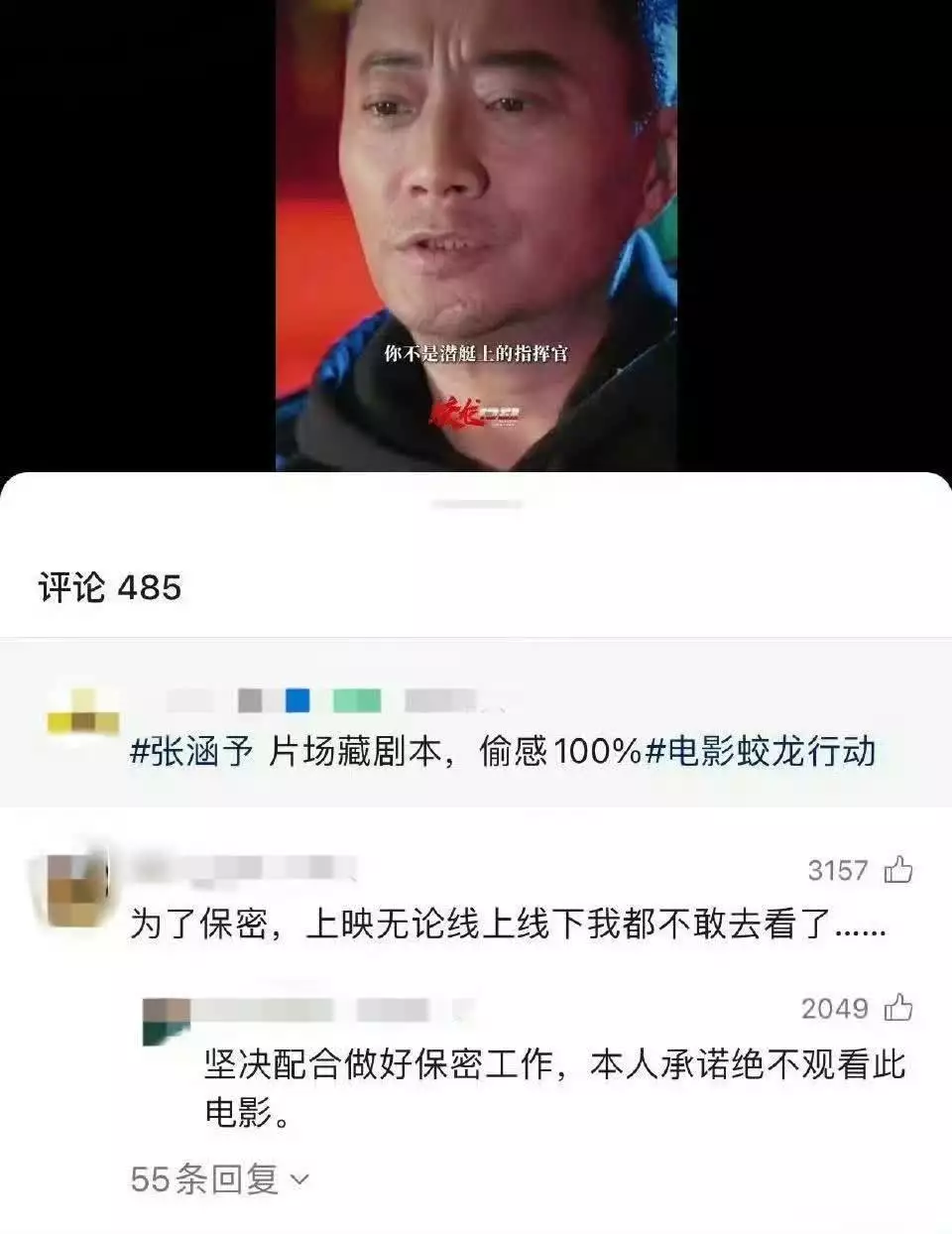This screenshot has width=952, height=1234.
Task: Tap the comment panel's drag handle
Action: coord(476,505)
